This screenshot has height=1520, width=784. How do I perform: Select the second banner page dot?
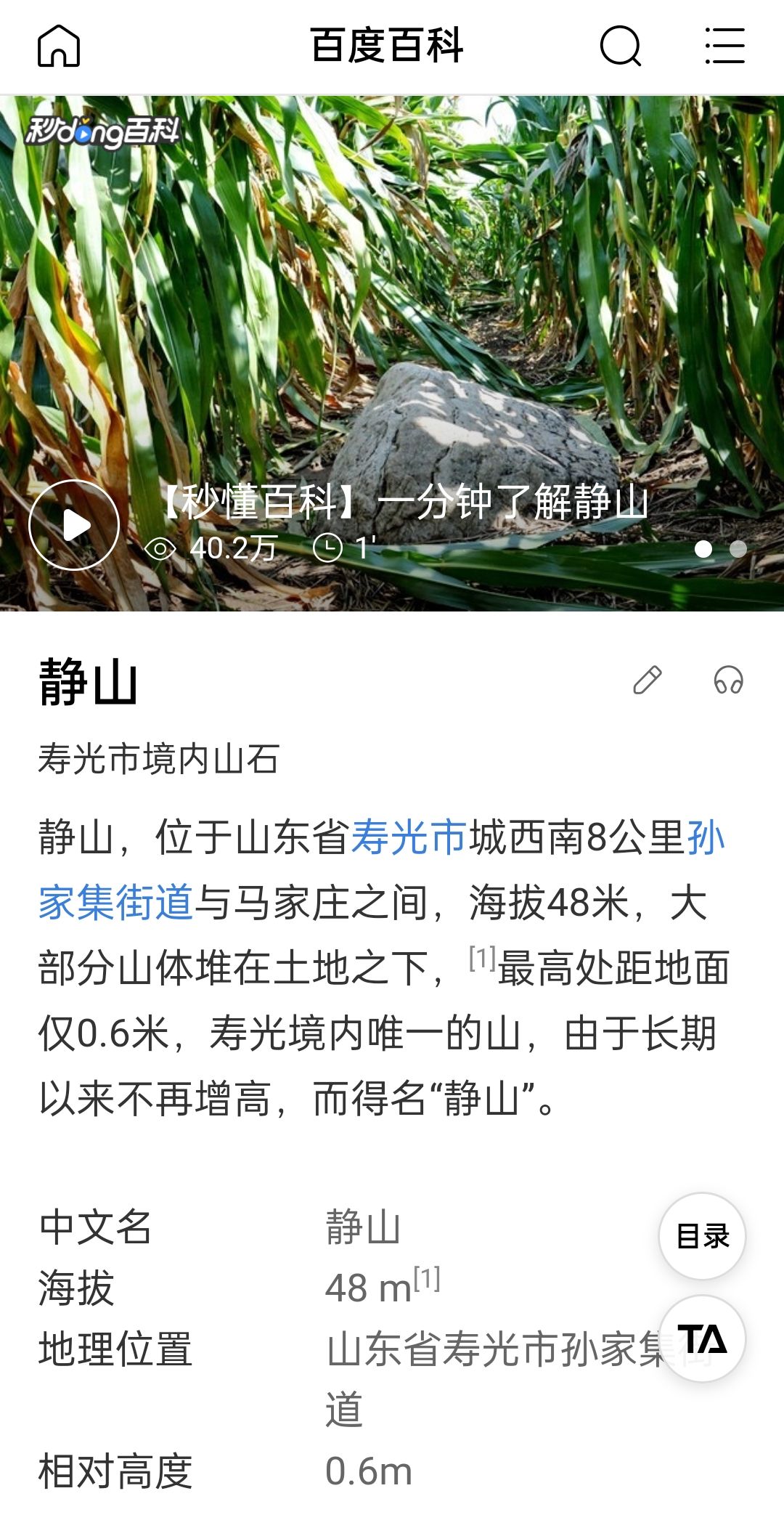[x=738, y=549]
